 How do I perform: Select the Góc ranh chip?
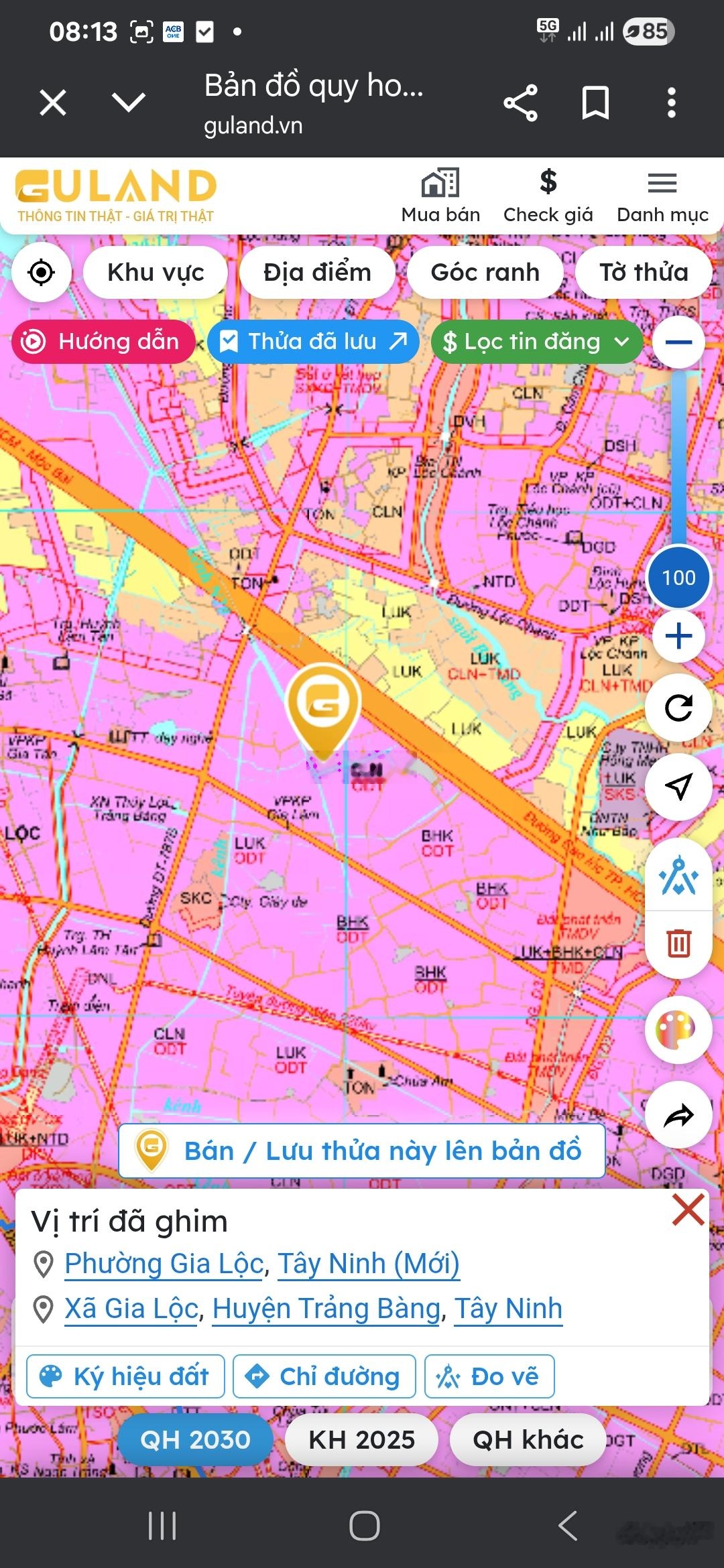pos(485,273)
